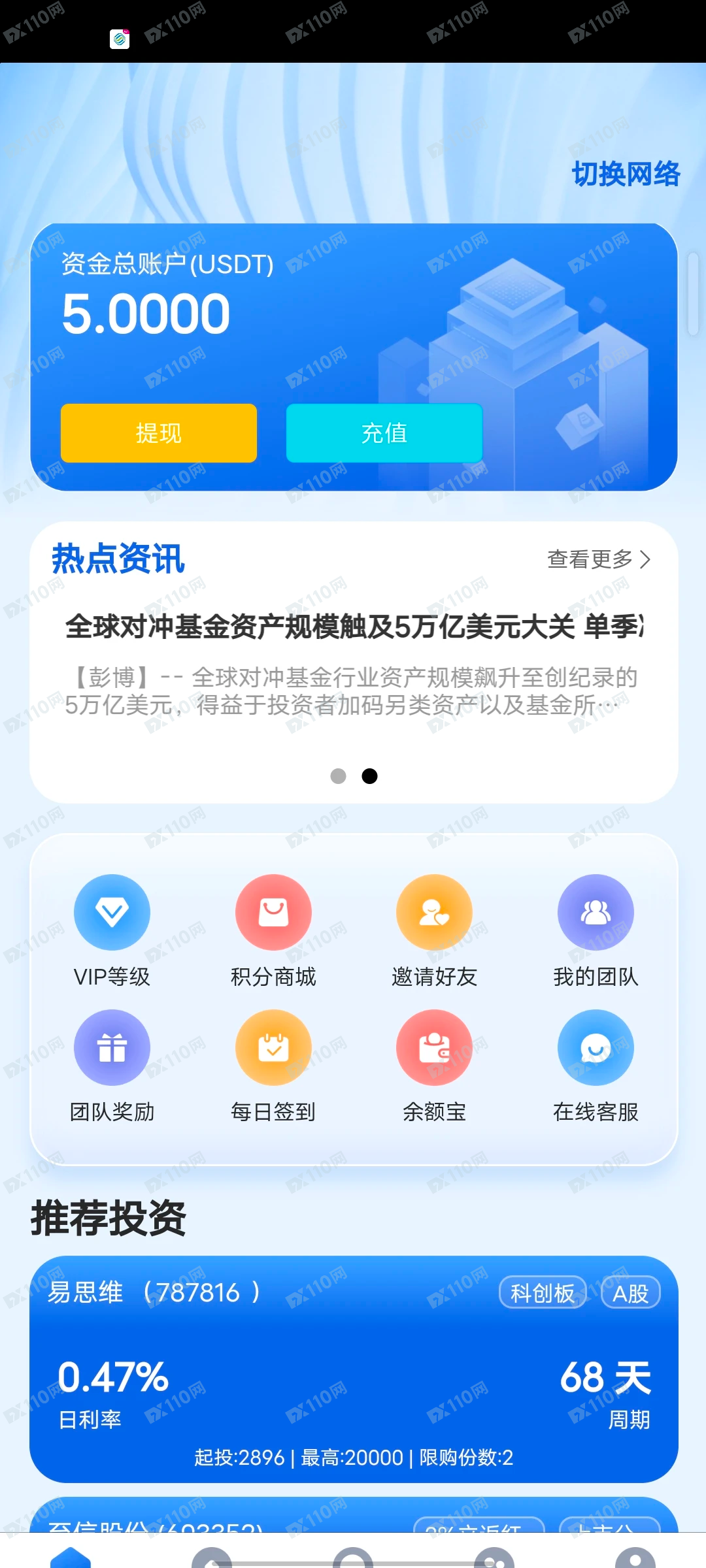Screen dimensions: 706x1568
Task: Tap the 邀请好友 invite friends icon
Action: (434, 912)
